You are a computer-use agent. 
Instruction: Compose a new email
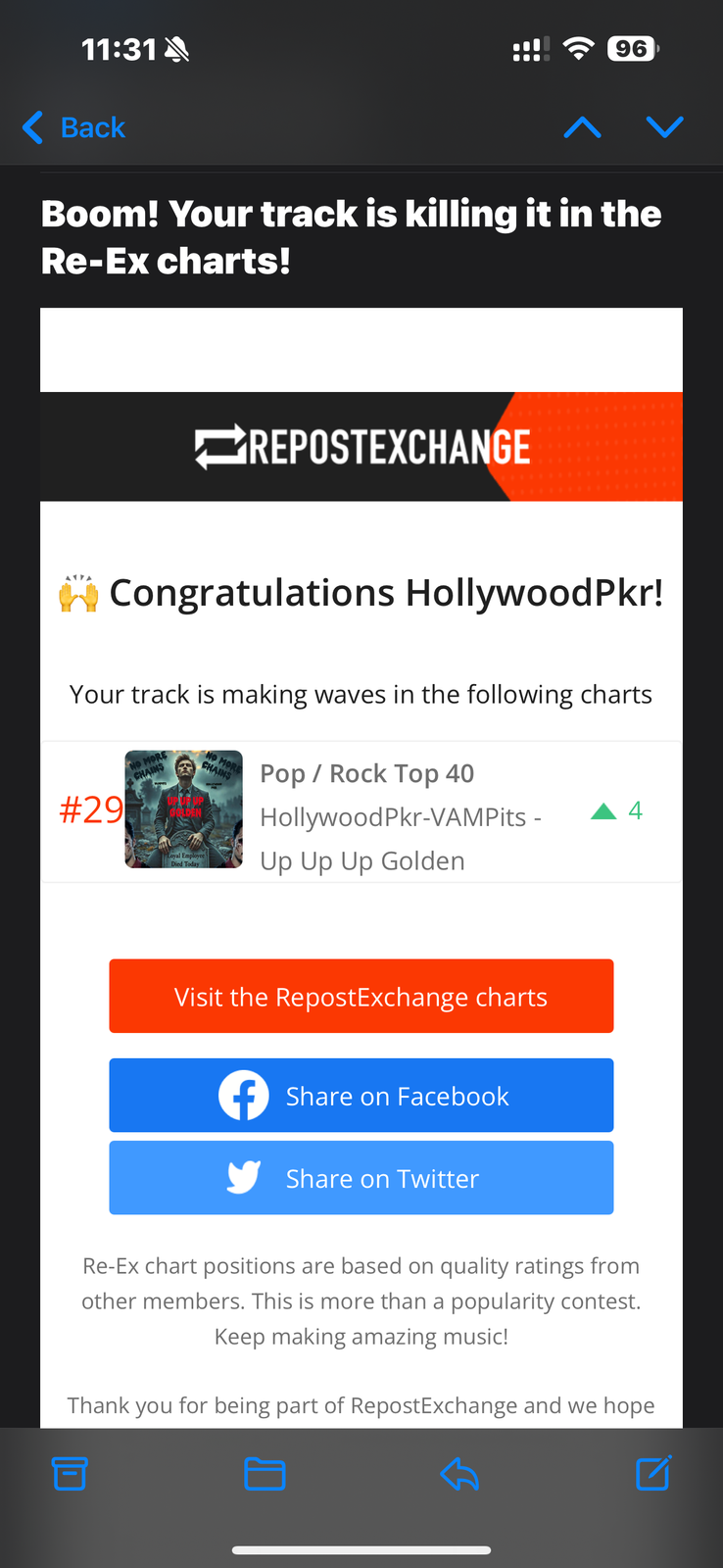[x=652, y=1473]
